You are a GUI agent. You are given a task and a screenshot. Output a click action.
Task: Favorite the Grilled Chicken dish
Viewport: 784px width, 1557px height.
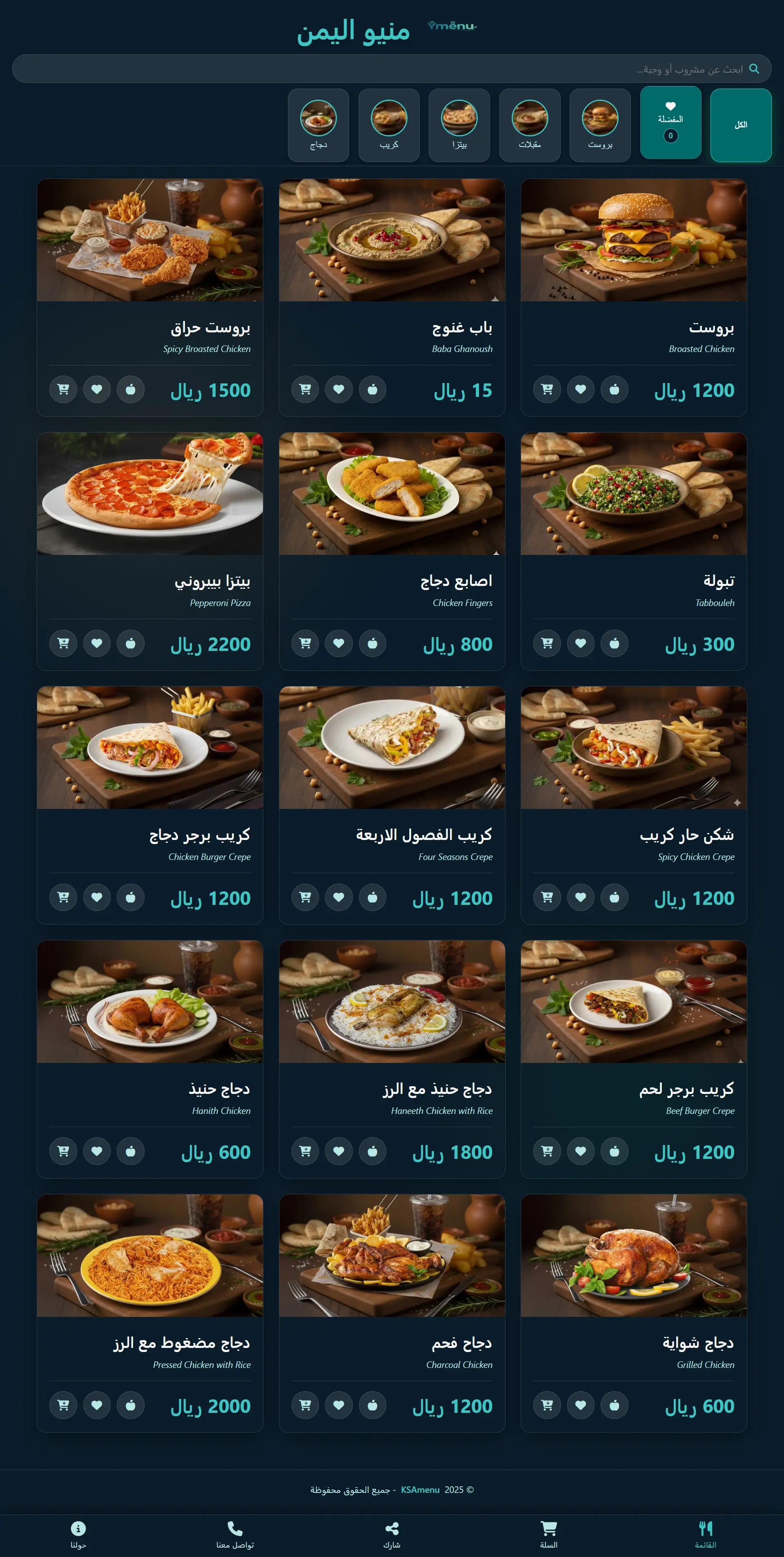580,1405
